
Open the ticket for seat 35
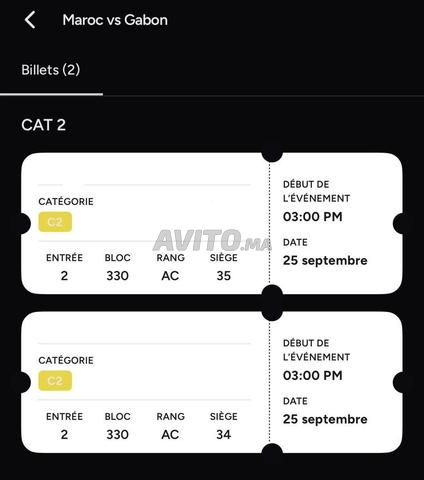[212, 223]
